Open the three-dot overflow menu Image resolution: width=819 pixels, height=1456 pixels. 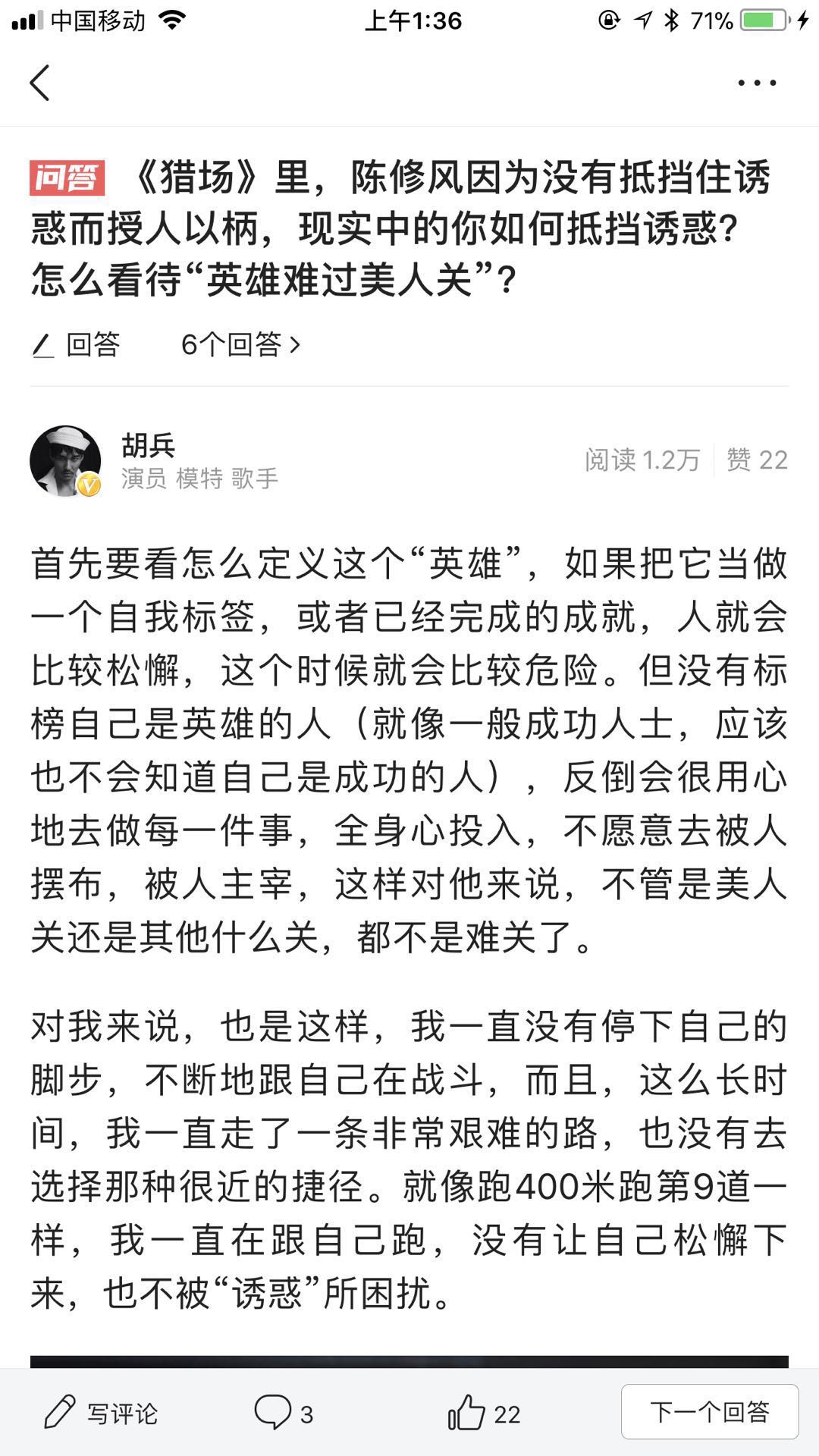click(757, 83)
